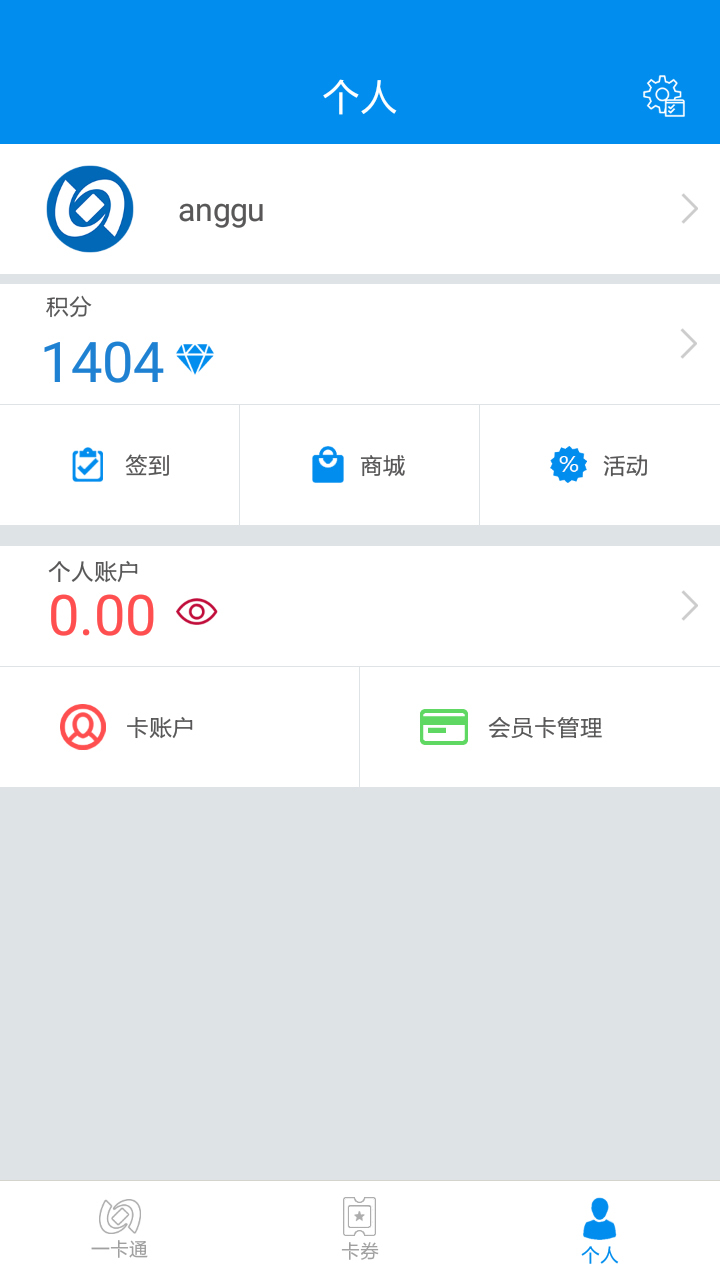Viewport: 720px width, 1280px height.
Task: Select the 个人 tab at bottom
Action: [x=598, y=1225]
